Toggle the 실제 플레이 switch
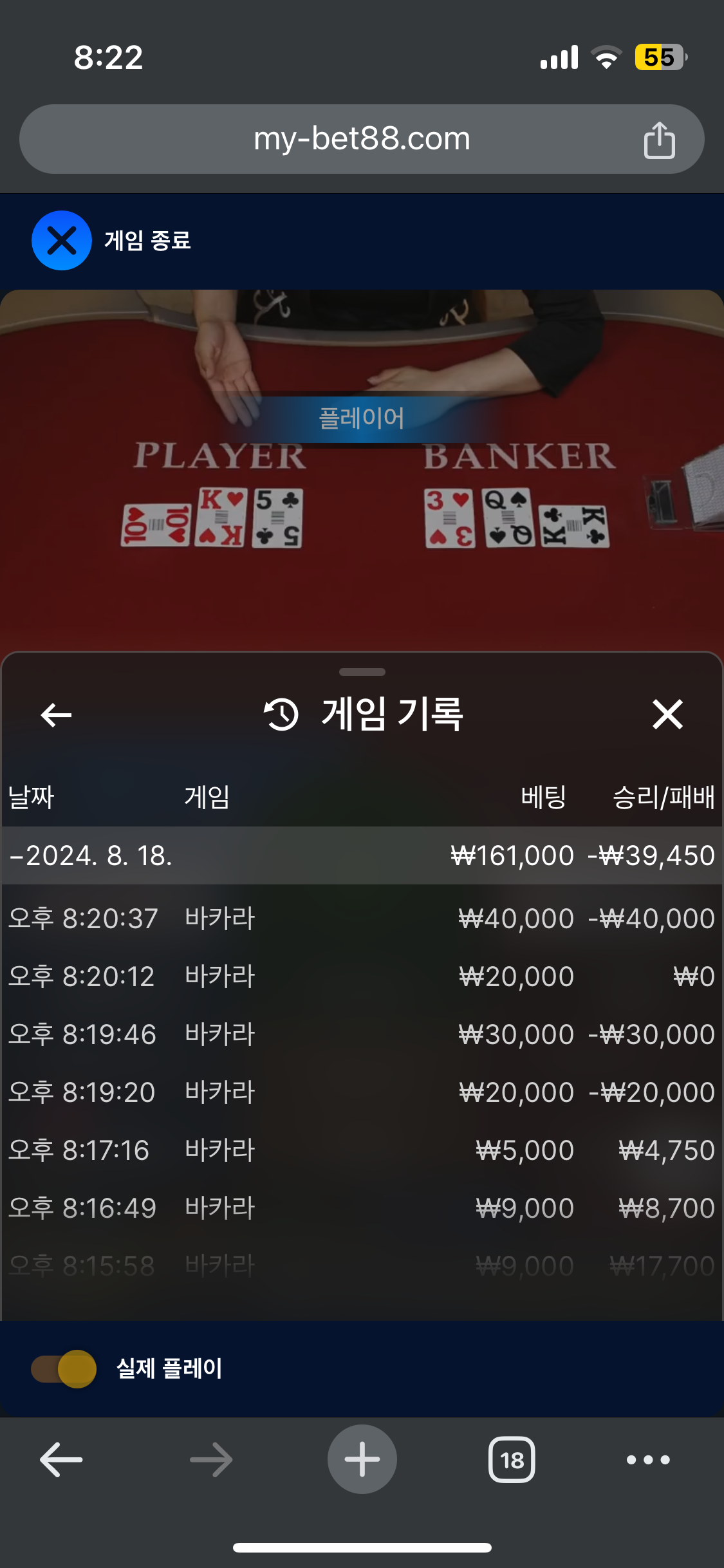Image resolution: width=724 pixels, height=1568 pixels. [x=64, y=1368]
